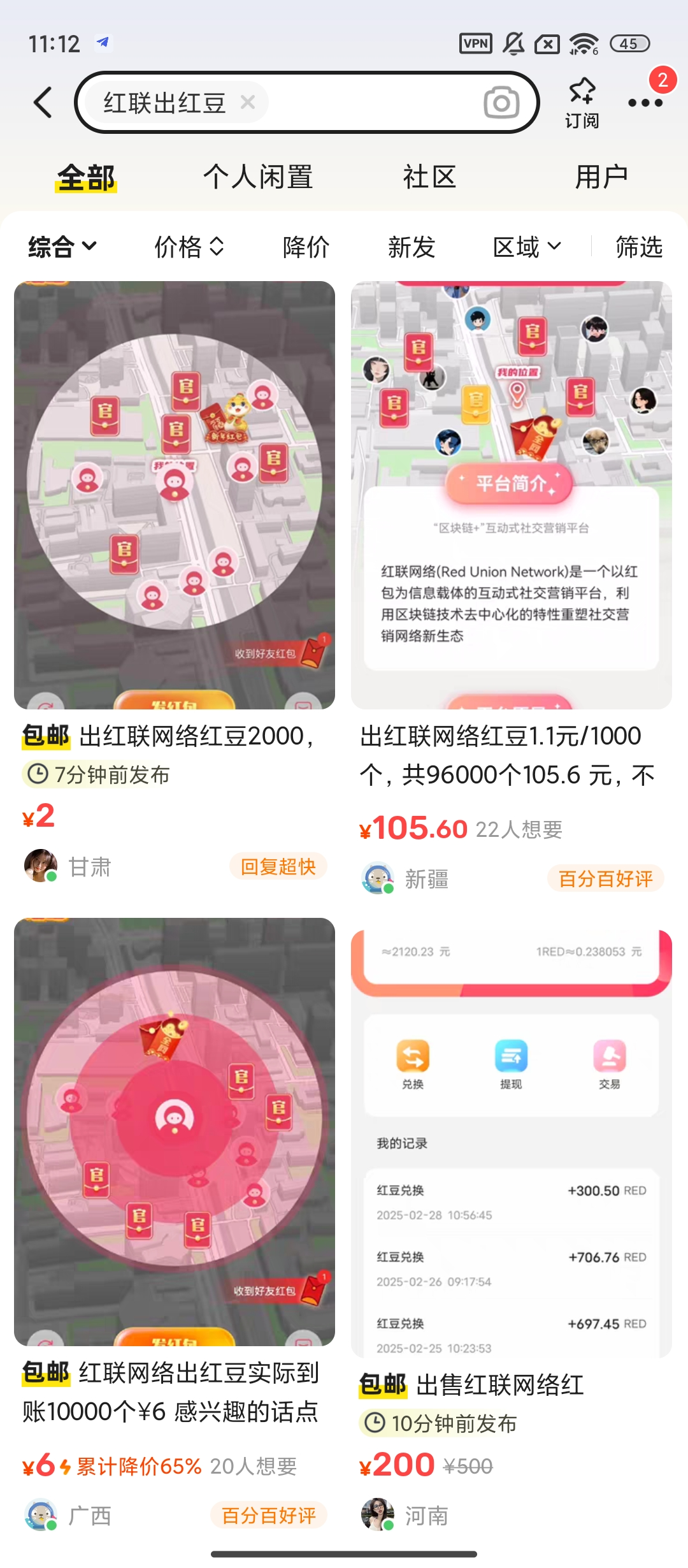This screenshot has width=688, height=1568.
Task: Clear the 红联出红豆 search term
Action: (248, 102)
